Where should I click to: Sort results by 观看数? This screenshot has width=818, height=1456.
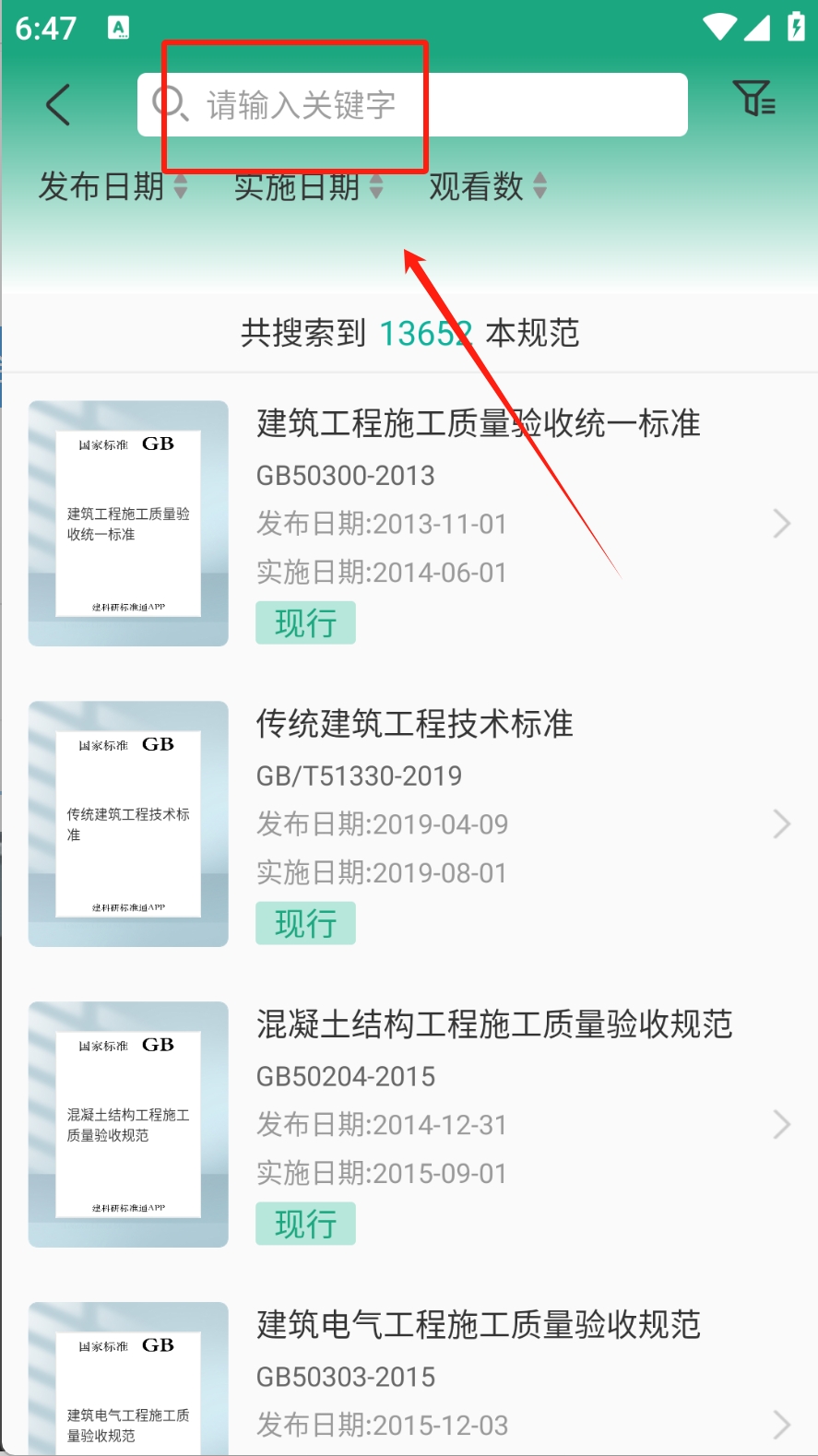pyautogui.click(x=488, y=186)
